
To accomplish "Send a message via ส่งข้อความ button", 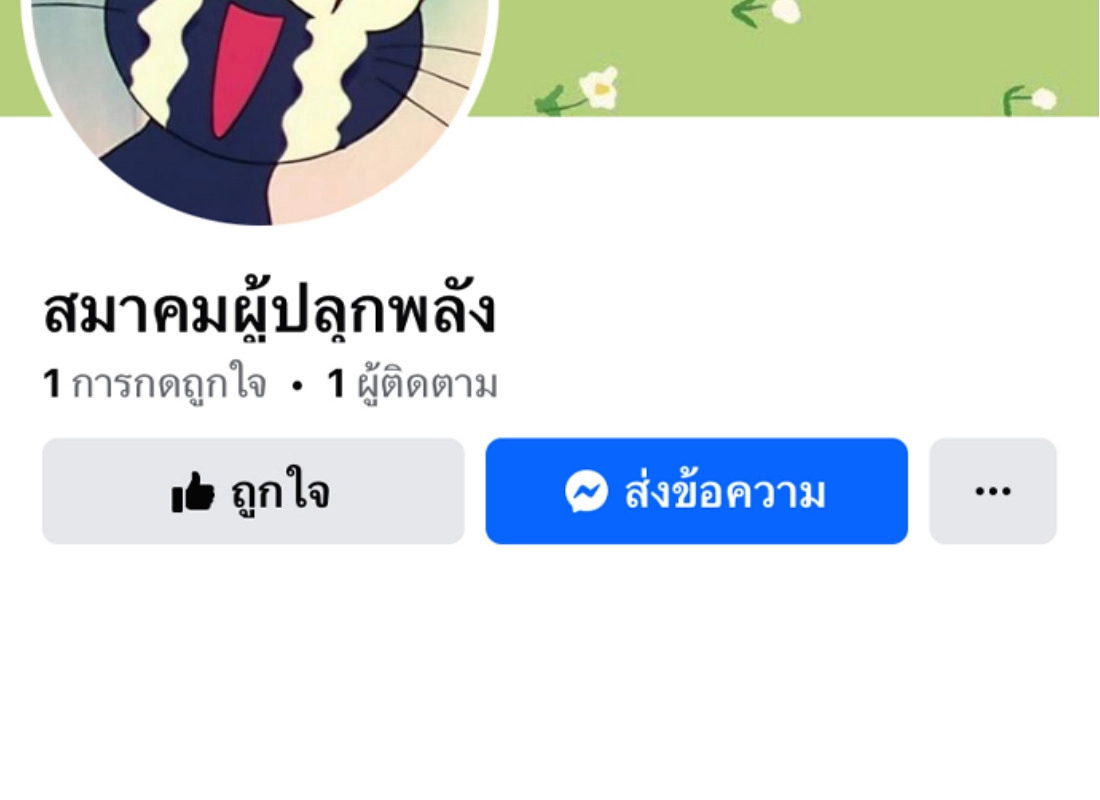I will coord(697,491).
